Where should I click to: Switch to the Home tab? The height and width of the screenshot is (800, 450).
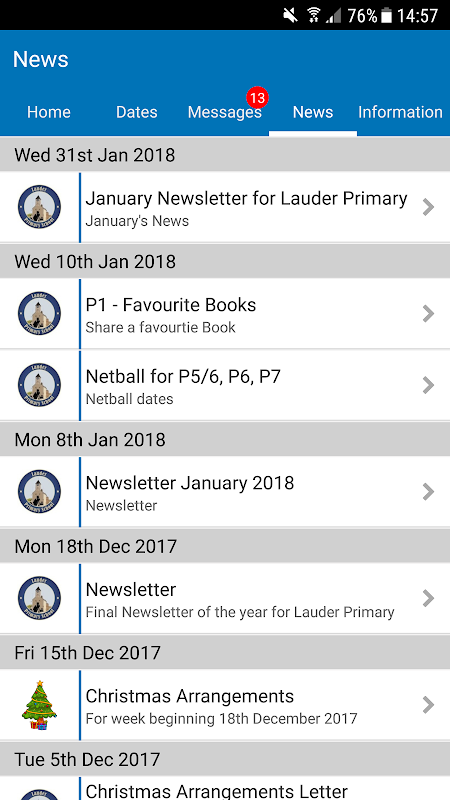click(49, 112)
